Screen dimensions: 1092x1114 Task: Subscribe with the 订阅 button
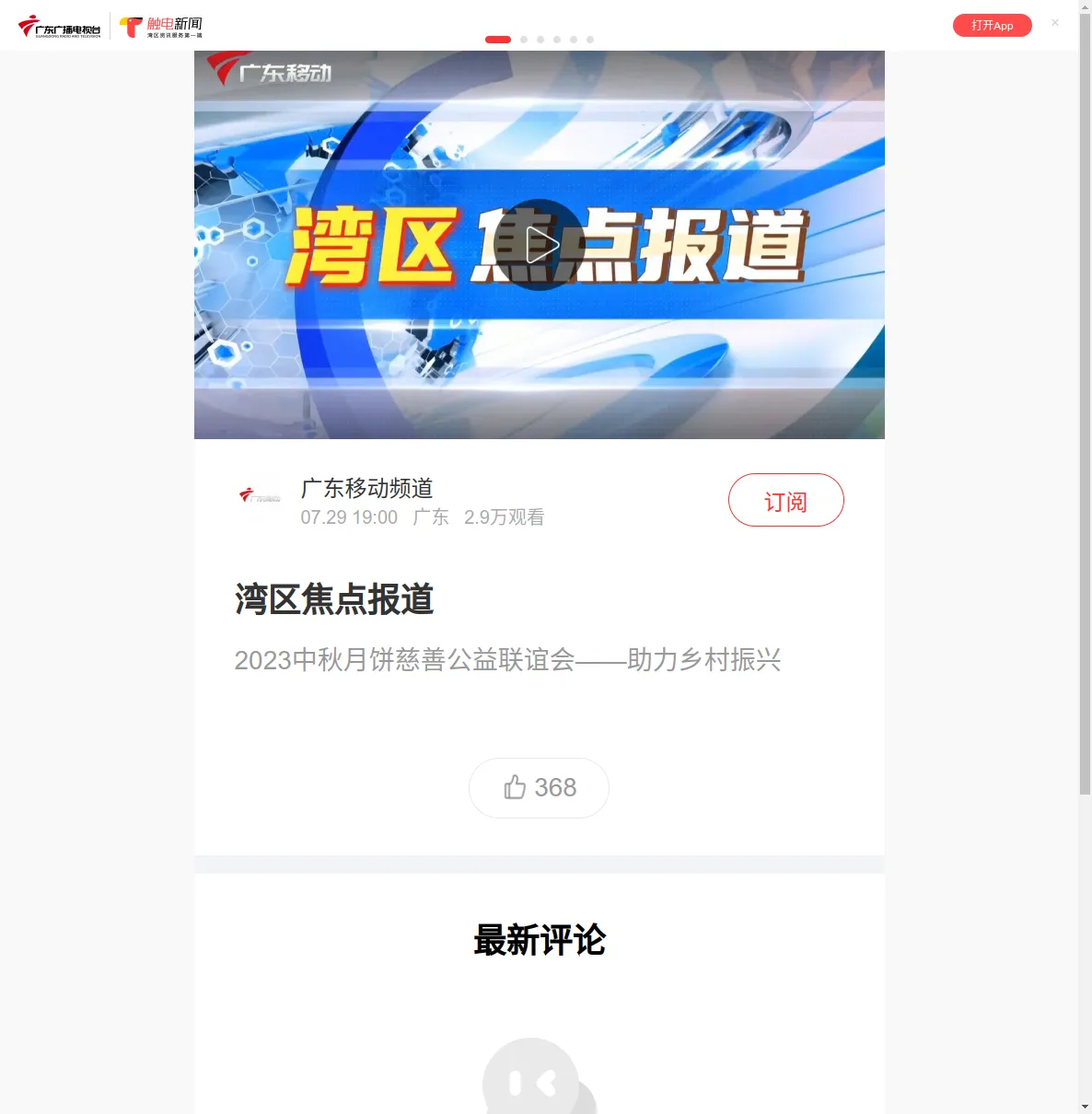[785, 501]
